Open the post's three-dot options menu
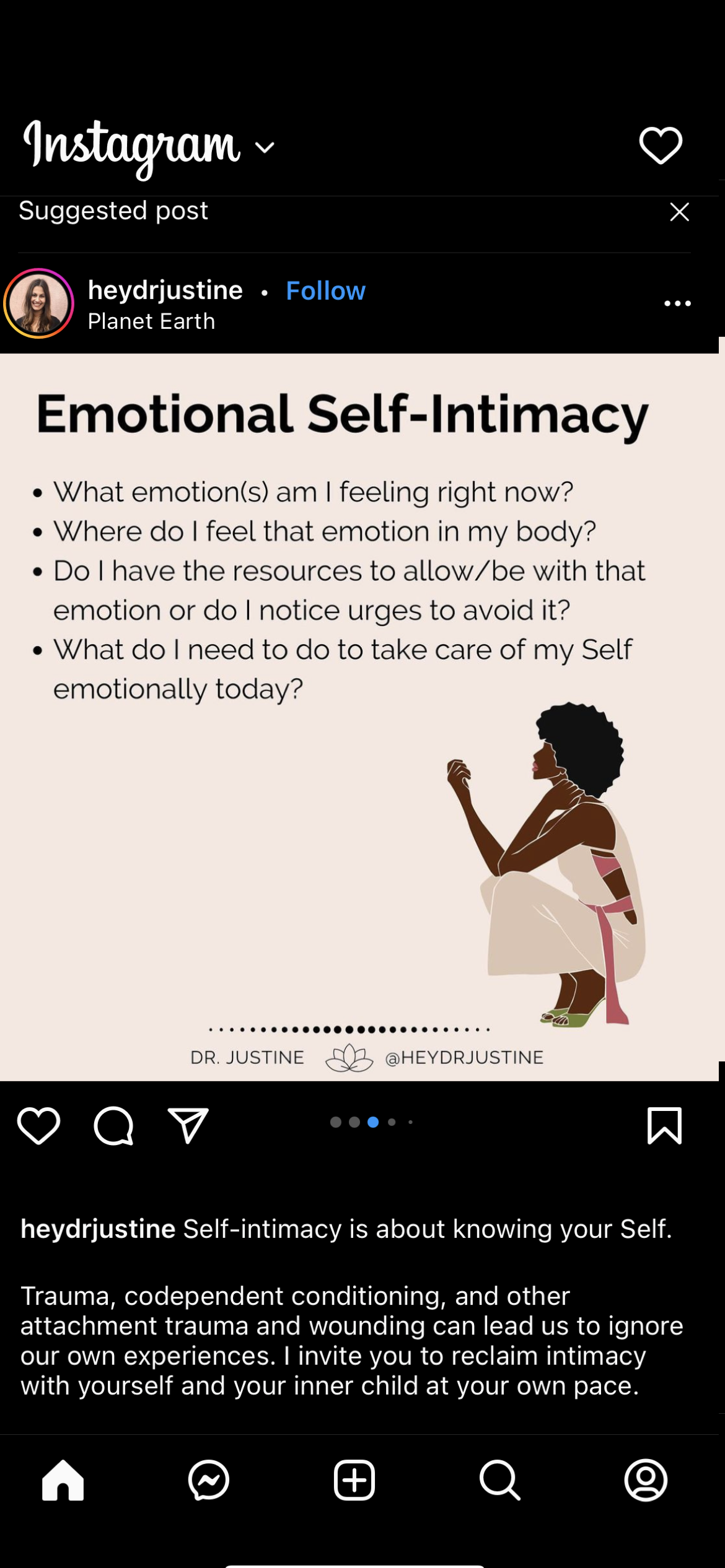 (x=677, y=303)
